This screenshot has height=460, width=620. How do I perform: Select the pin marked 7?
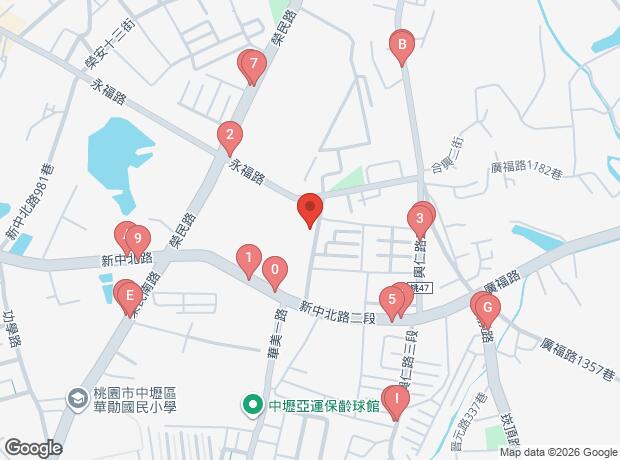(x=254, y=67)
